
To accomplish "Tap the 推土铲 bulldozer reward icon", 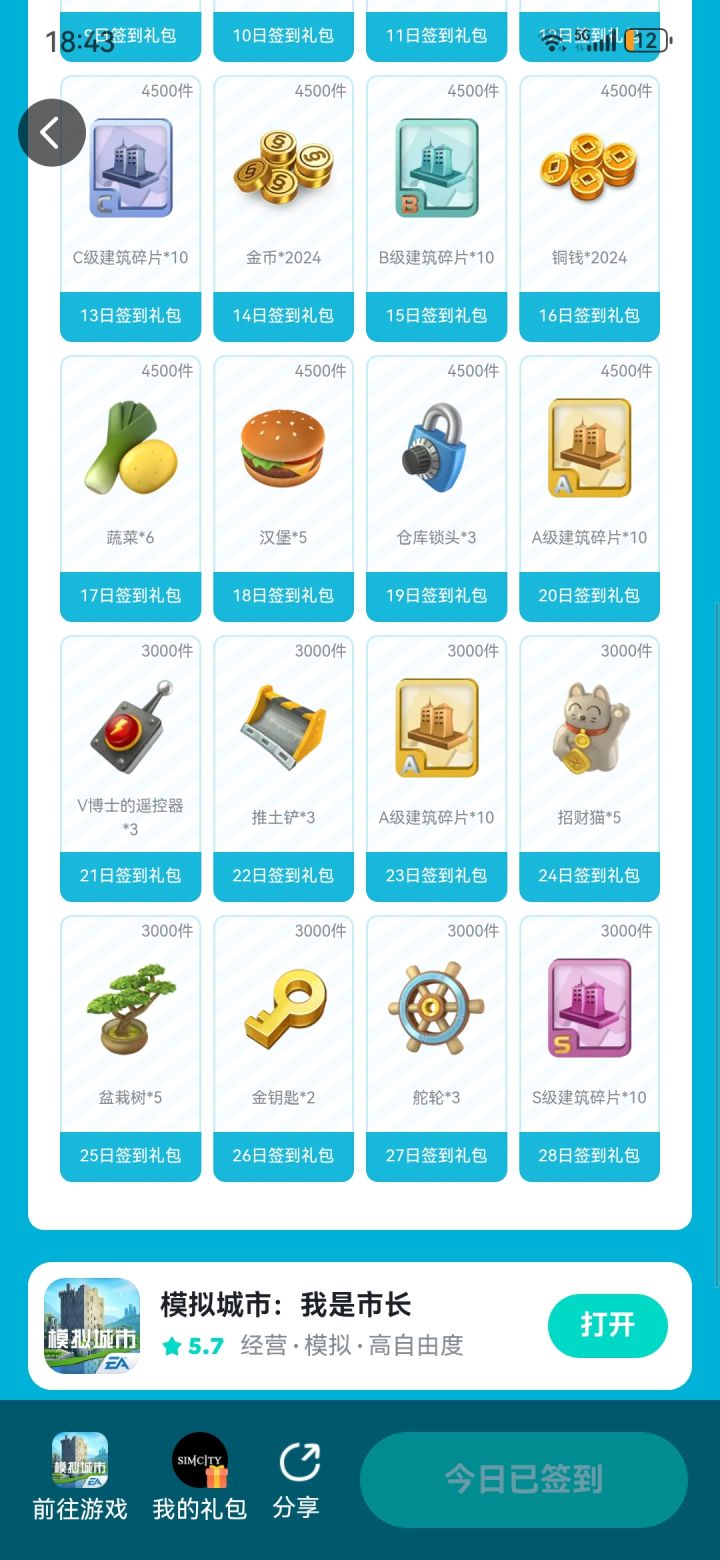I will [283, 727].
